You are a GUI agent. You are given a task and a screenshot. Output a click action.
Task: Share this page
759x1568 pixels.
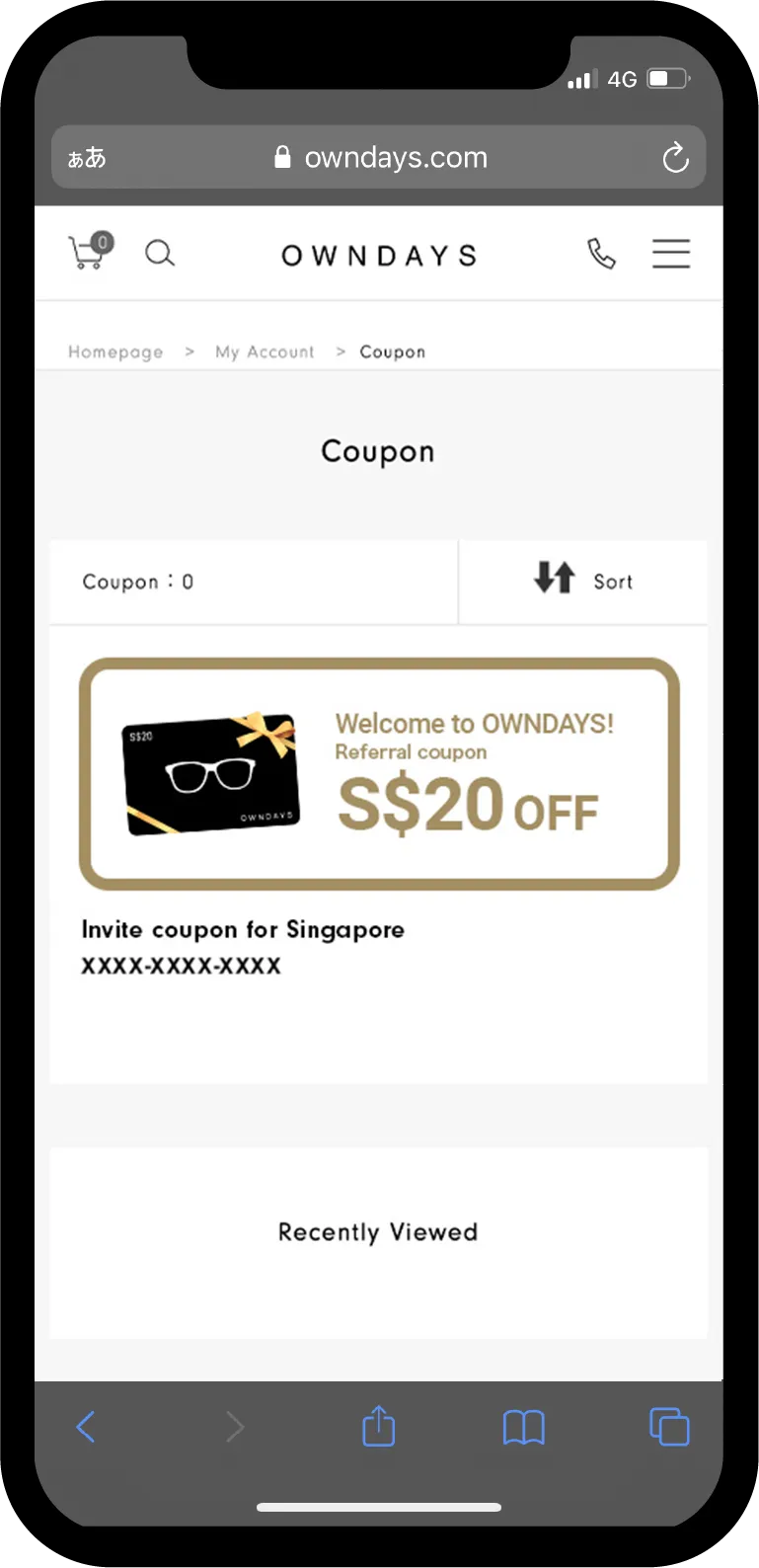379,1427
